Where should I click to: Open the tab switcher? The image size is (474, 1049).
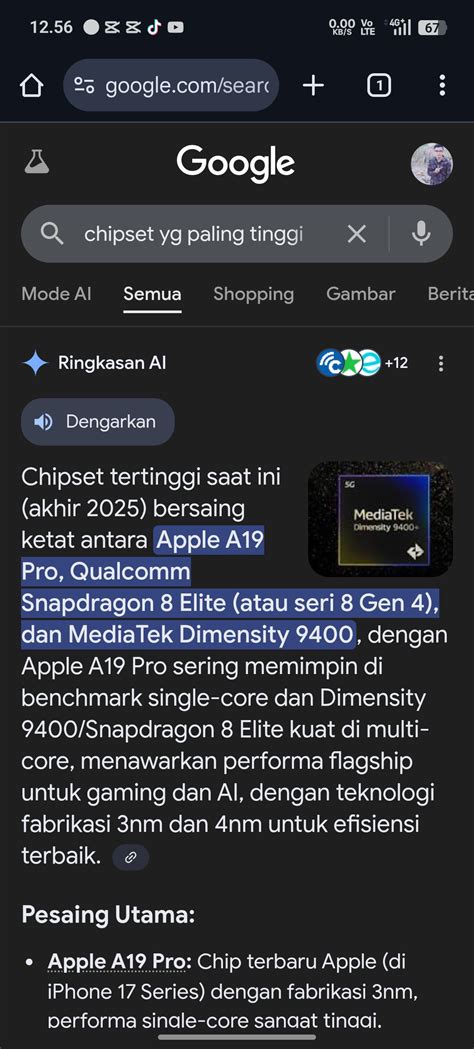click(378, 86)
